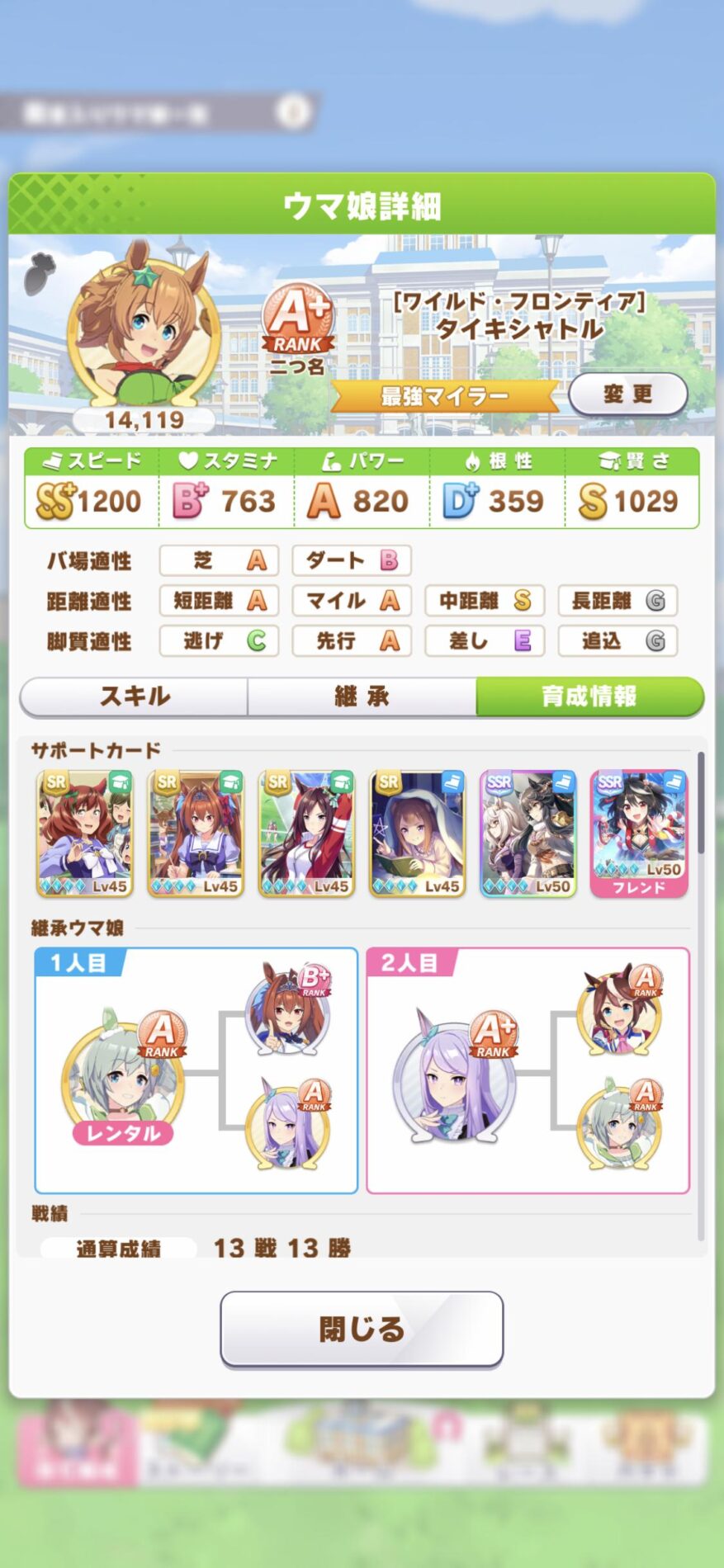724x1568 pixels.
Task: Open the フレンド SSR support card
Action: coord(639,834)
